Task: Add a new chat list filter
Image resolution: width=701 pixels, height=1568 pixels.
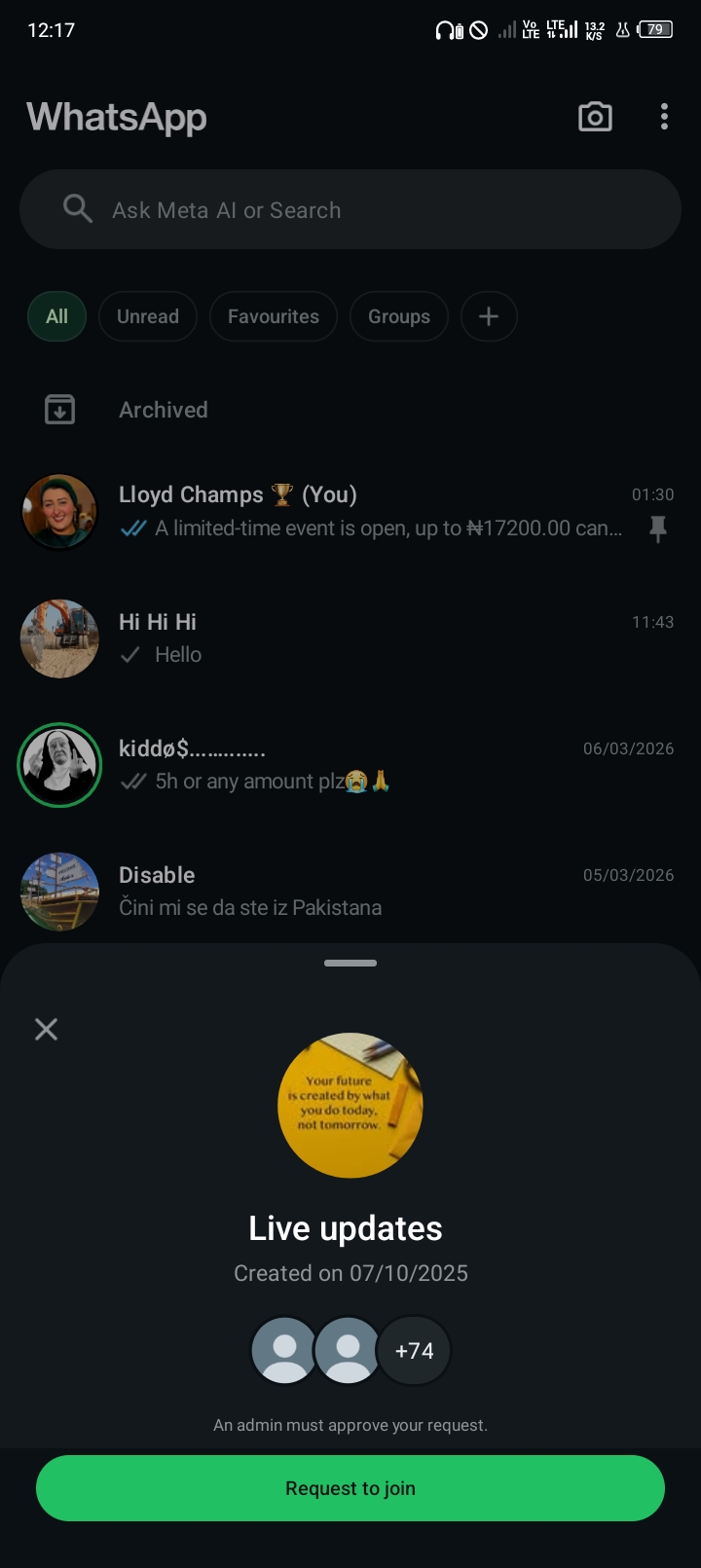Action: pyautogui.click(x=489, y=316)
